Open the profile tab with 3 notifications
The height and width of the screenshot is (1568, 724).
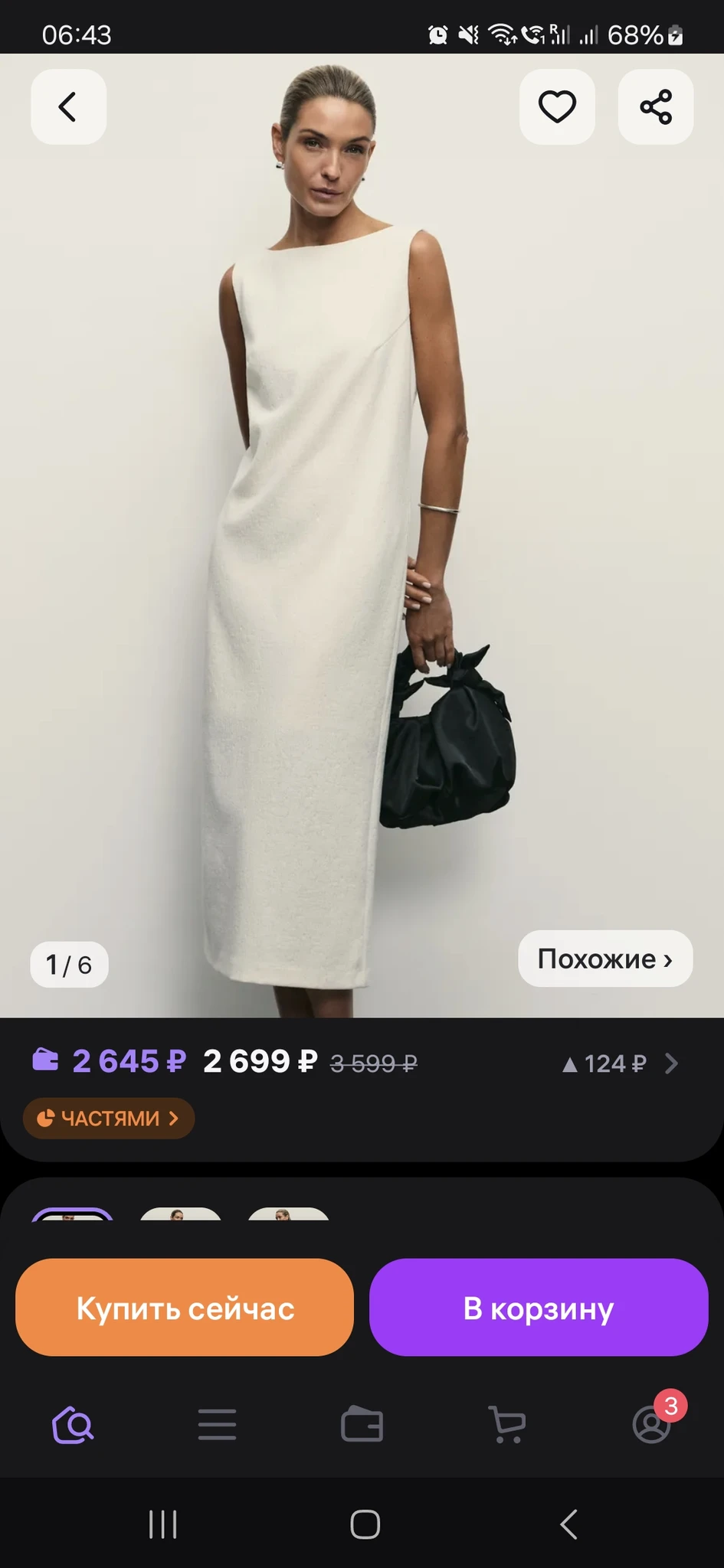click(652, 1426)
